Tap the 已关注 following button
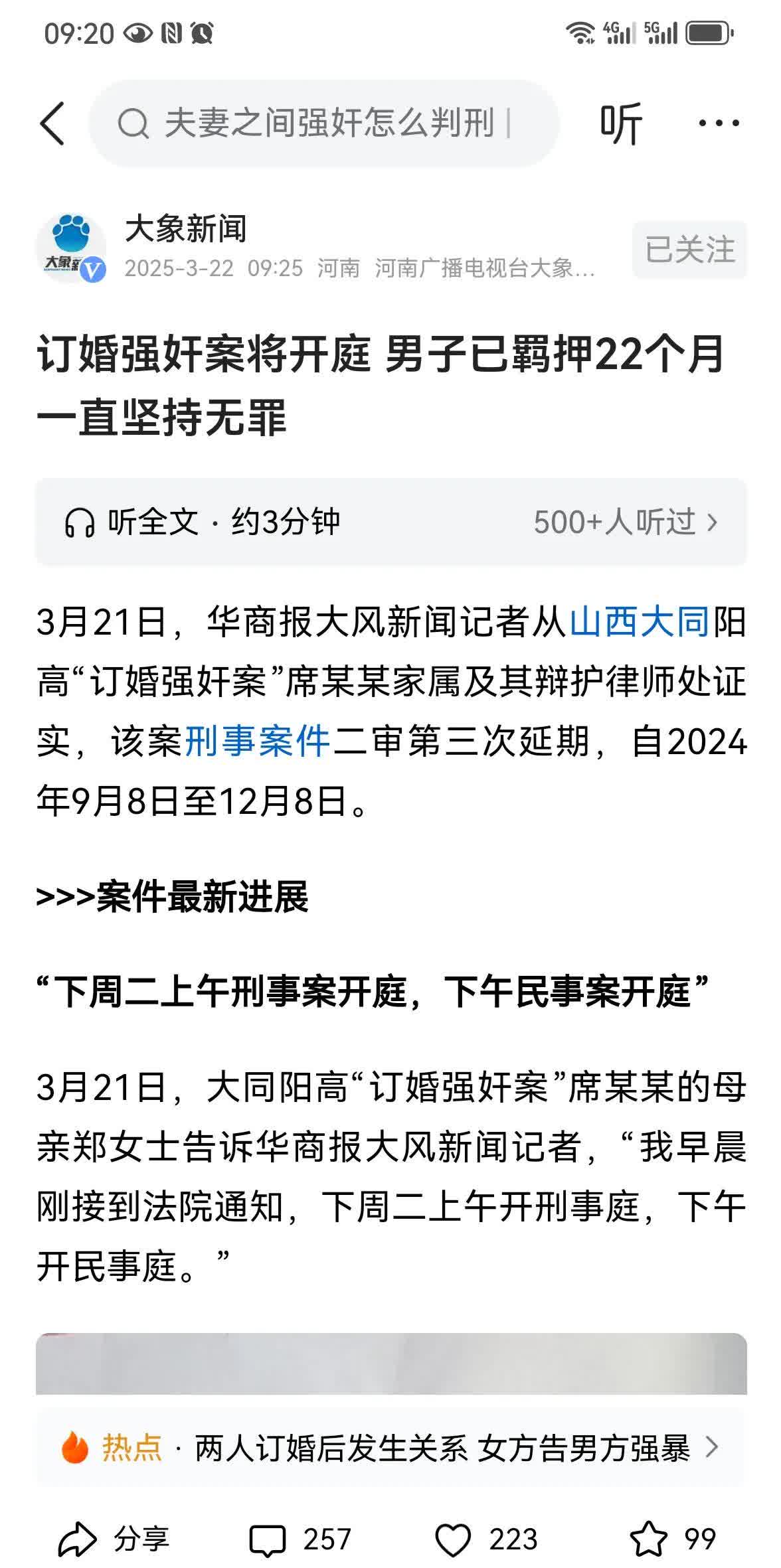The height and width of the screenshot is (1568, 781). click(x=689, y=250)
